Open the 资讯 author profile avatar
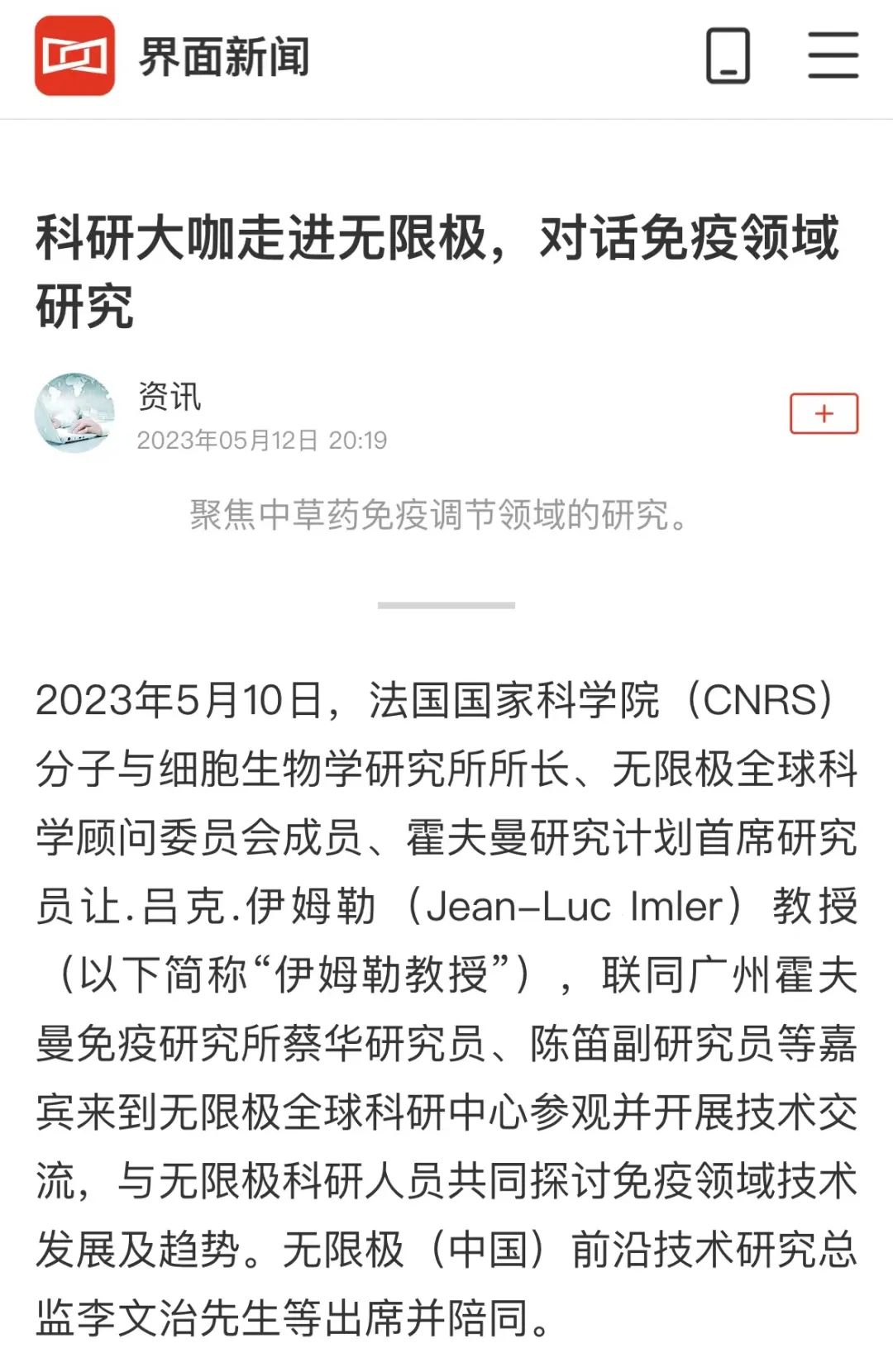 coord(74,412)
